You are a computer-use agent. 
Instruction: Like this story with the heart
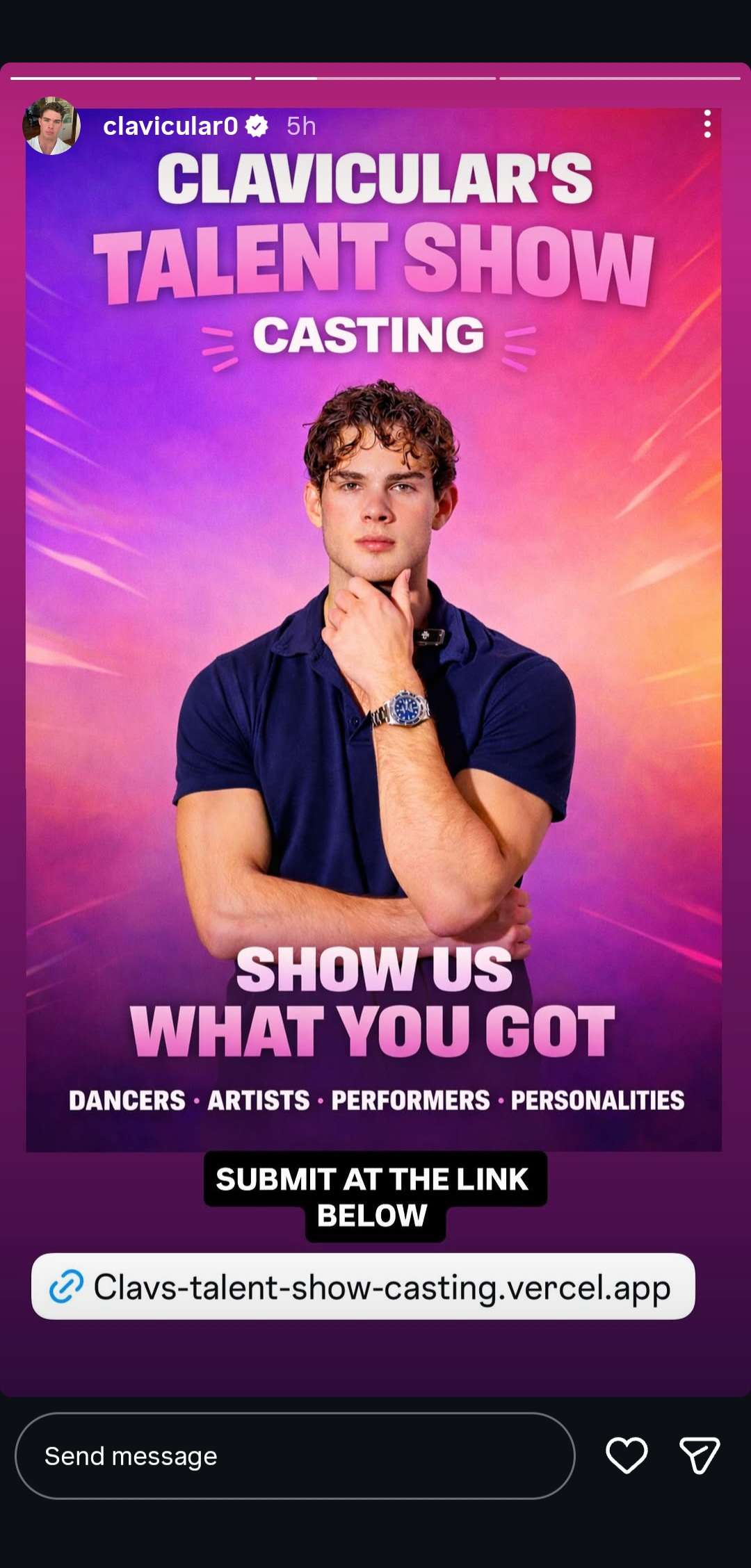pos(627,1455)
